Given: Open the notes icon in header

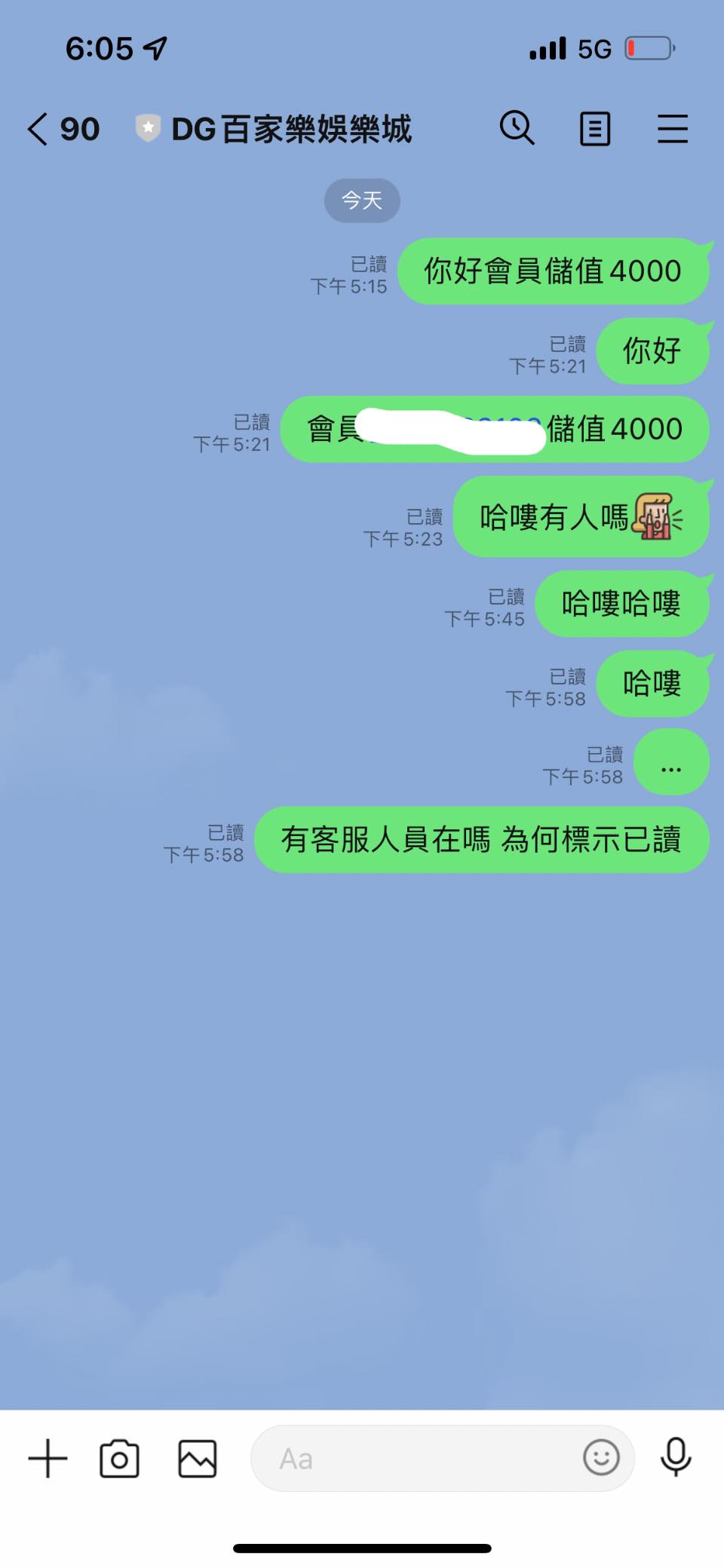Looking at the screenshot, I should 594,129.
